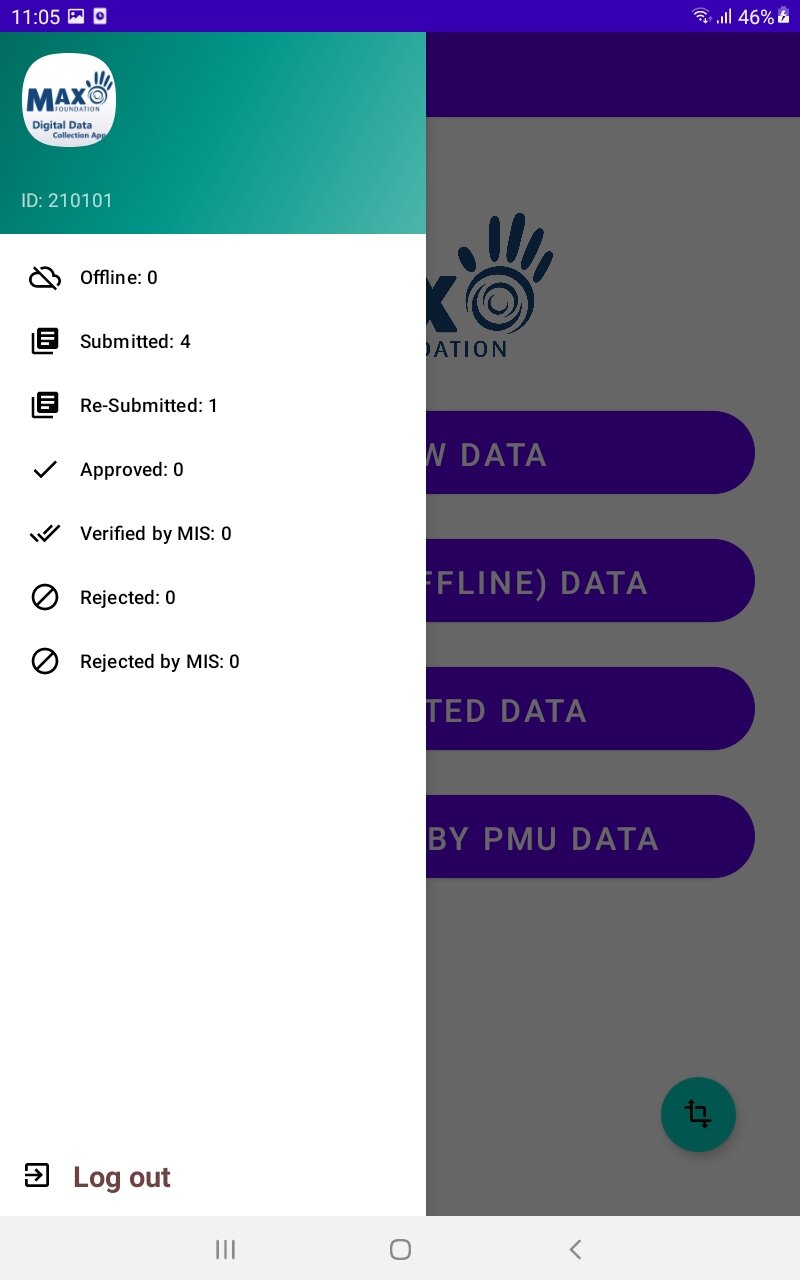Image resolution: width=800 pixels, height=1280 pixels.
Task: Tap the Rejected by MIS icon
Action: (45, 661)
